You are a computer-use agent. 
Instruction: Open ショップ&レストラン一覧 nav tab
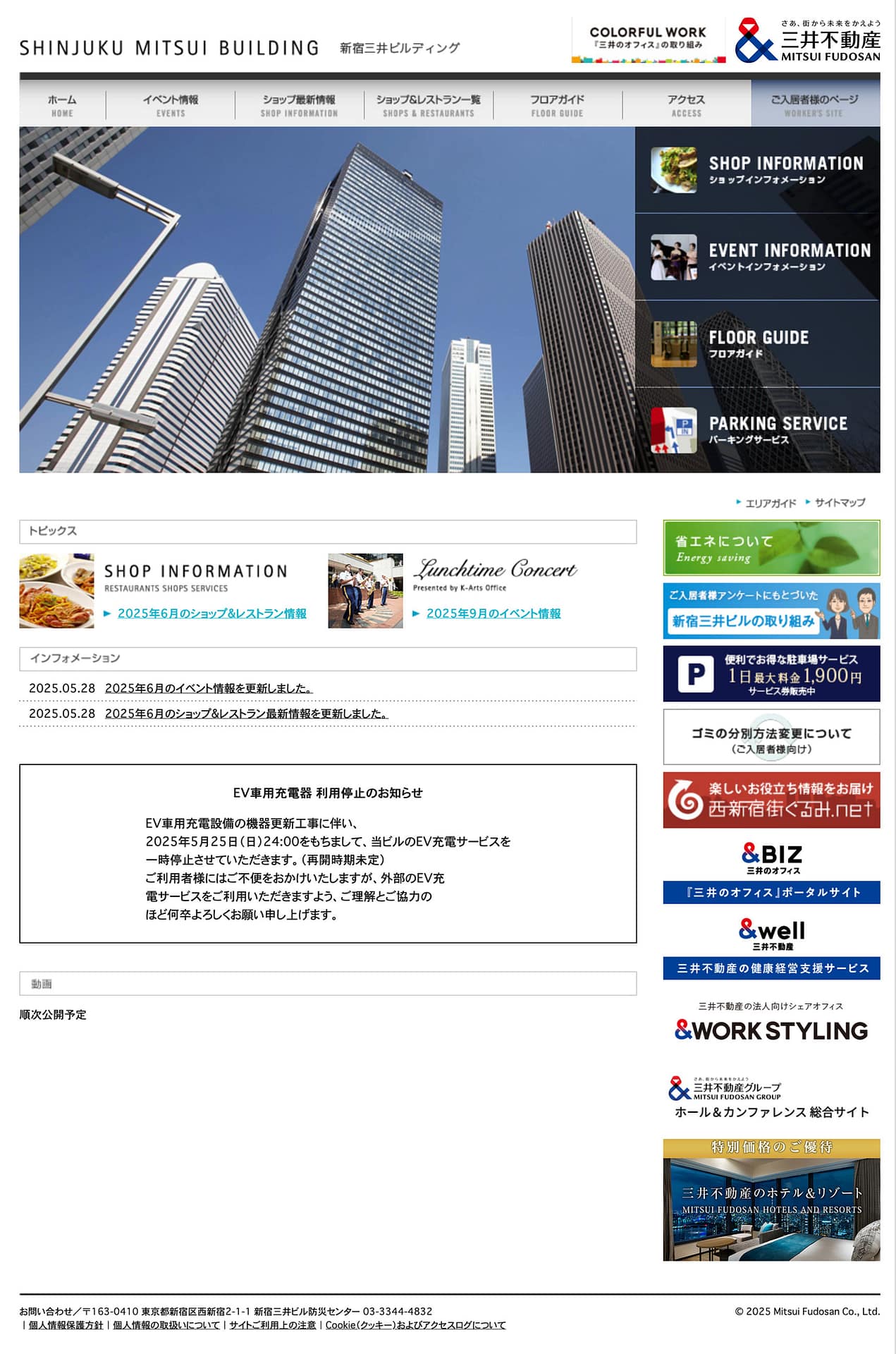coord(428,105)
